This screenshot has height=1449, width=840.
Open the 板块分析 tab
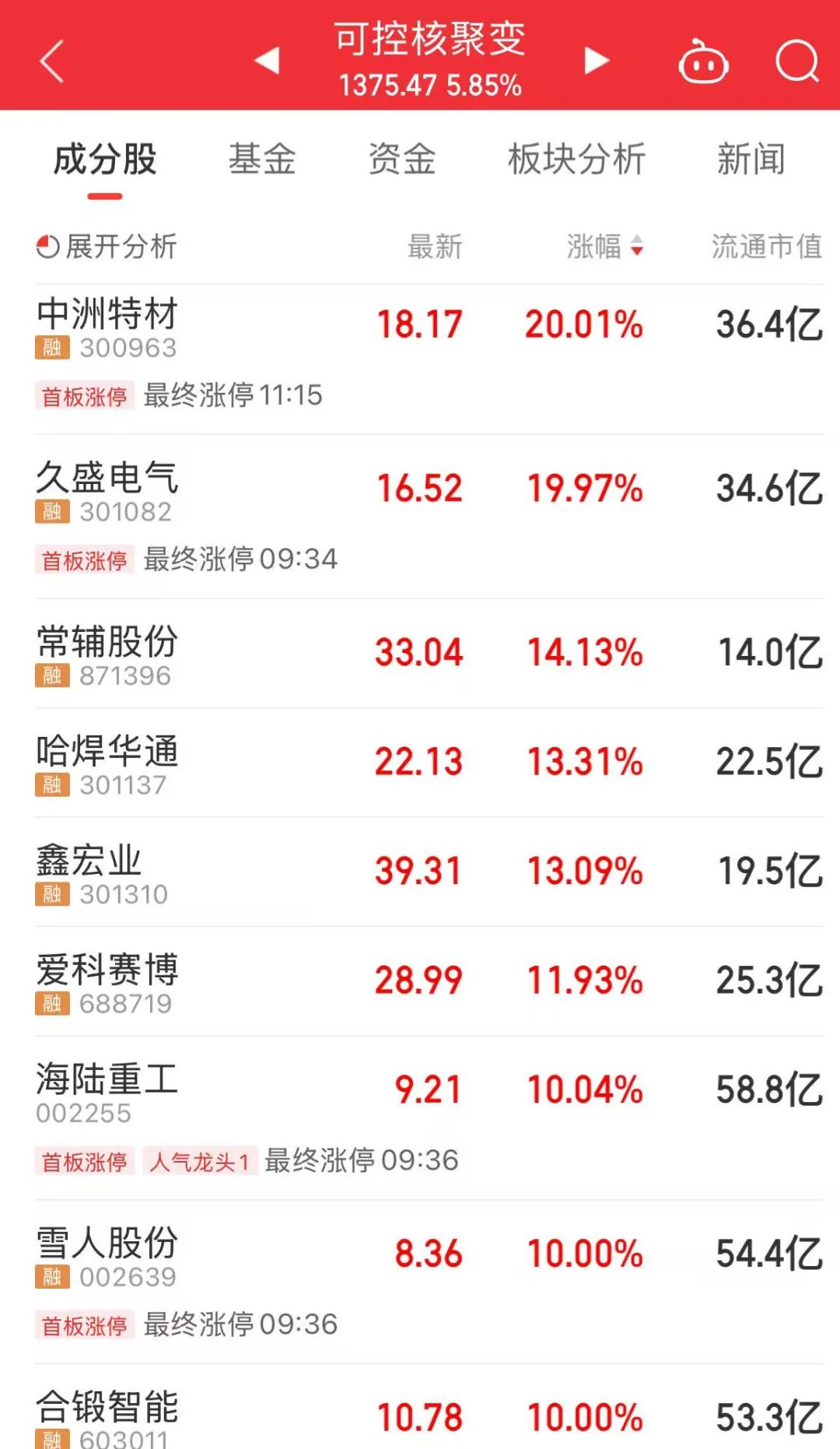point(576,160)
